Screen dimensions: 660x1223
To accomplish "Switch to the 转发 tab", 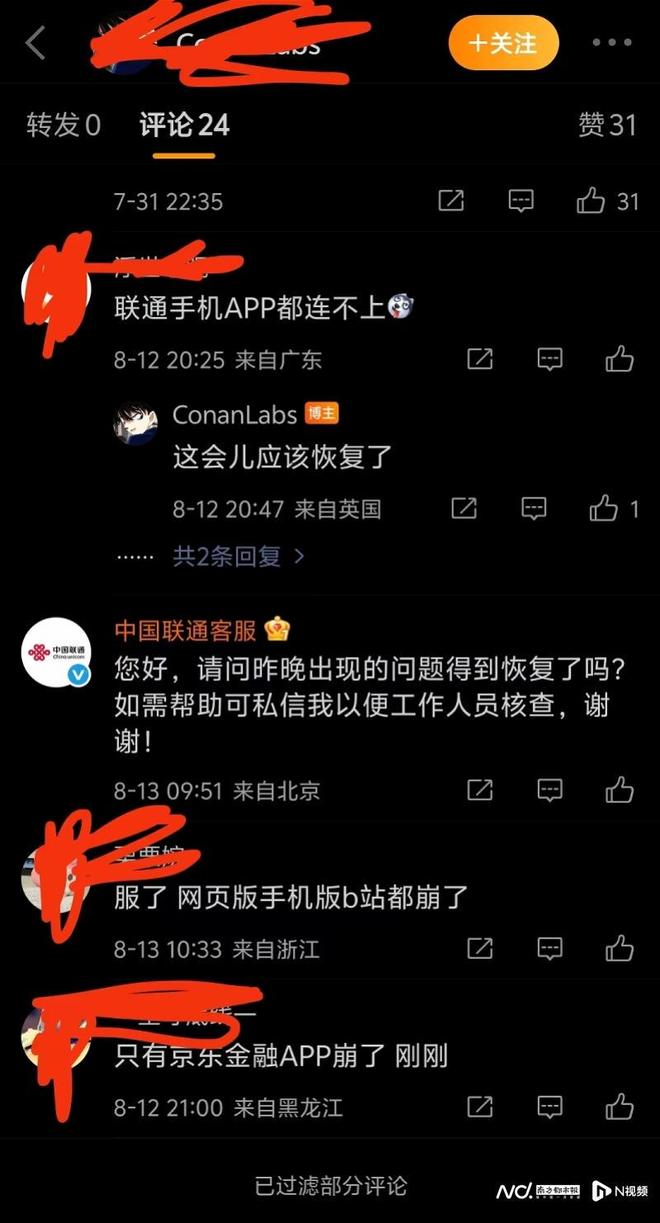I will click(63, 125).
